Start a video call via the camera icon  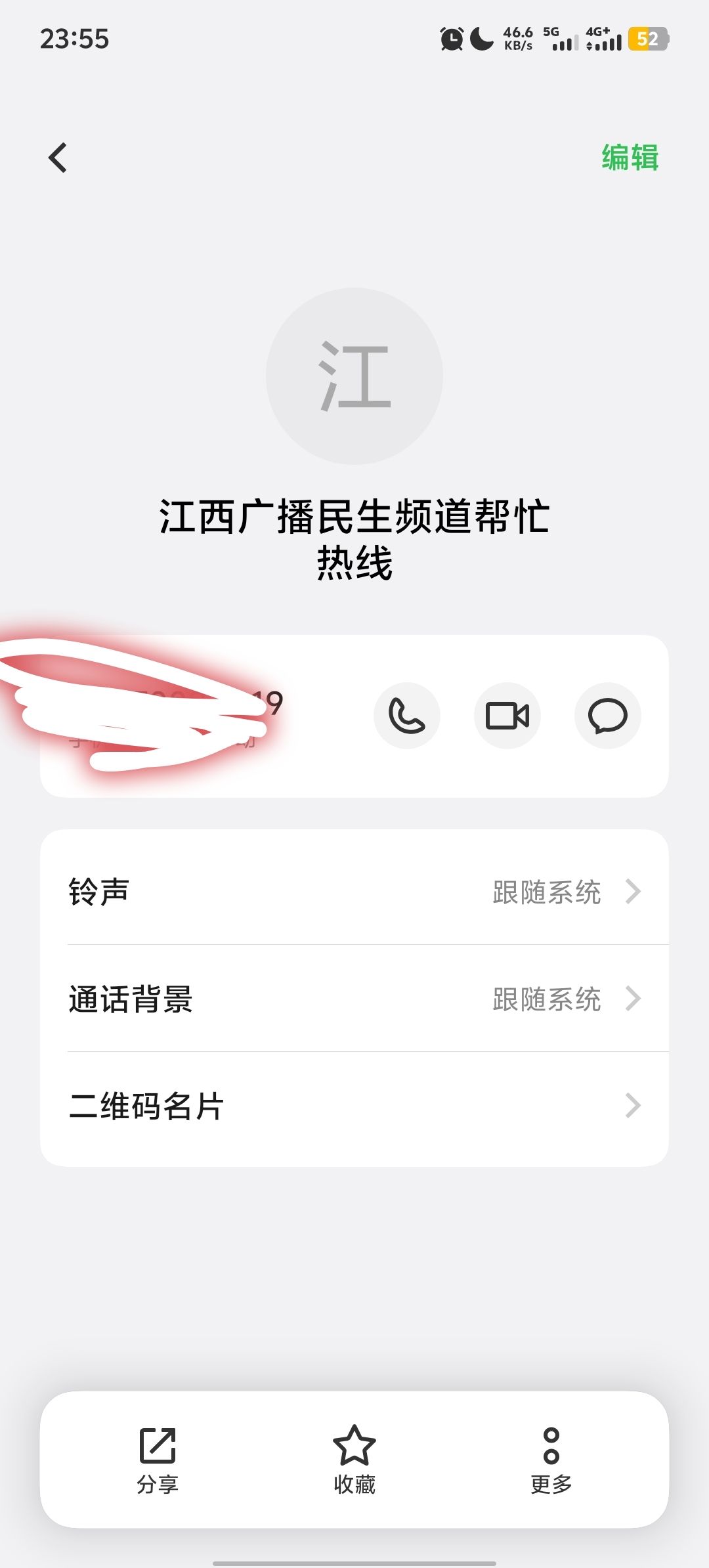click(x=507, y=716)
